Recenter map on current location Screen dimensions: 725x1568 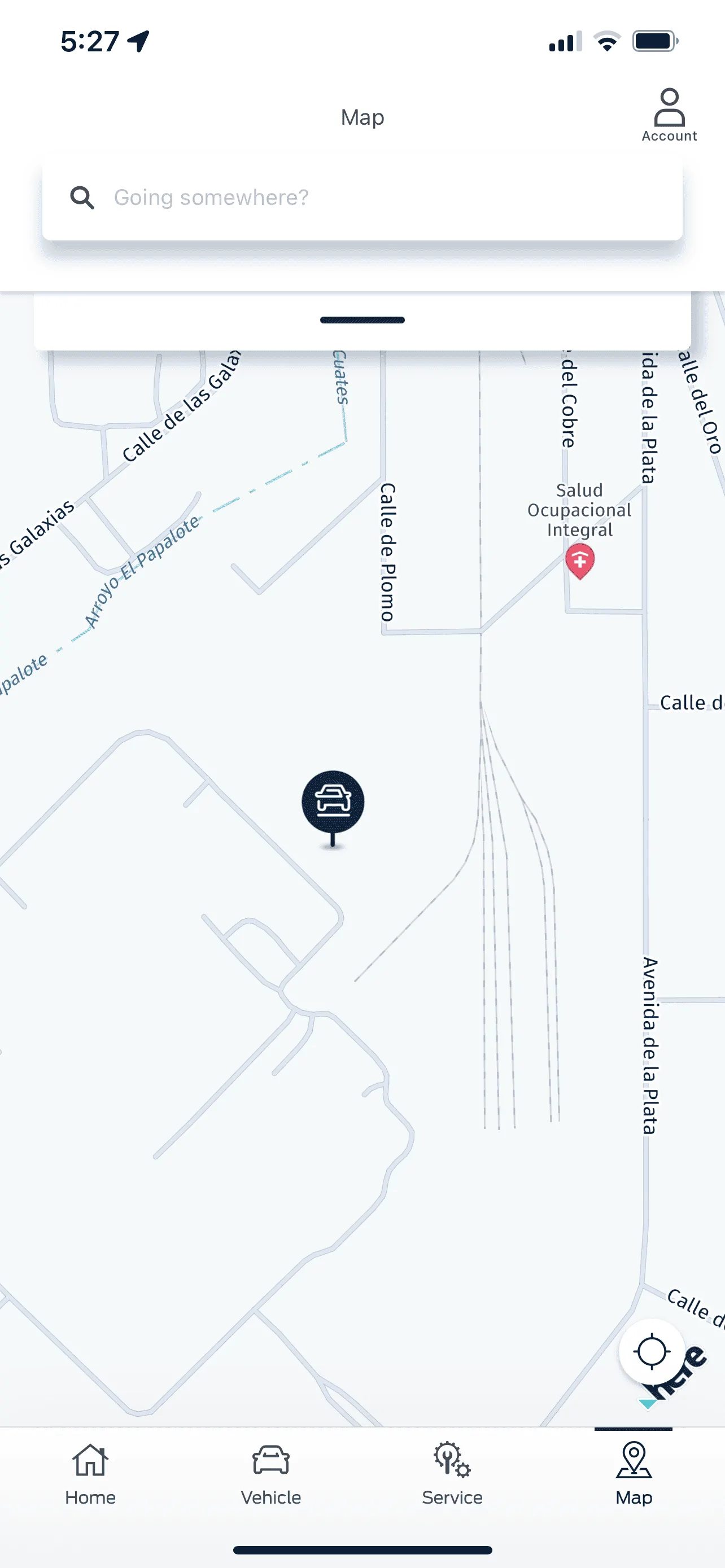click(650, 1352)
